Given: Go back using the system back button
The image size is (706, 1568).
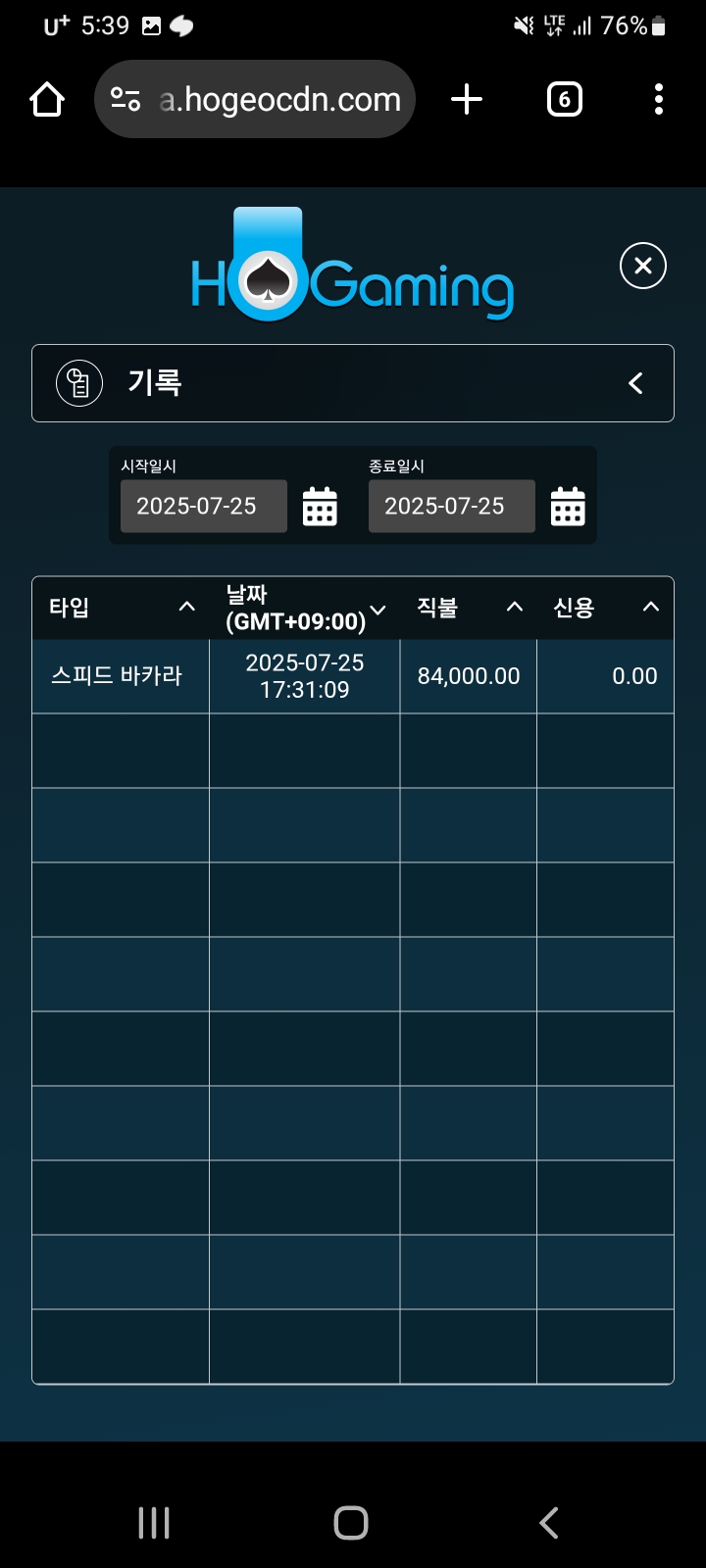Looking at the screenshot, I should 549,1523.
